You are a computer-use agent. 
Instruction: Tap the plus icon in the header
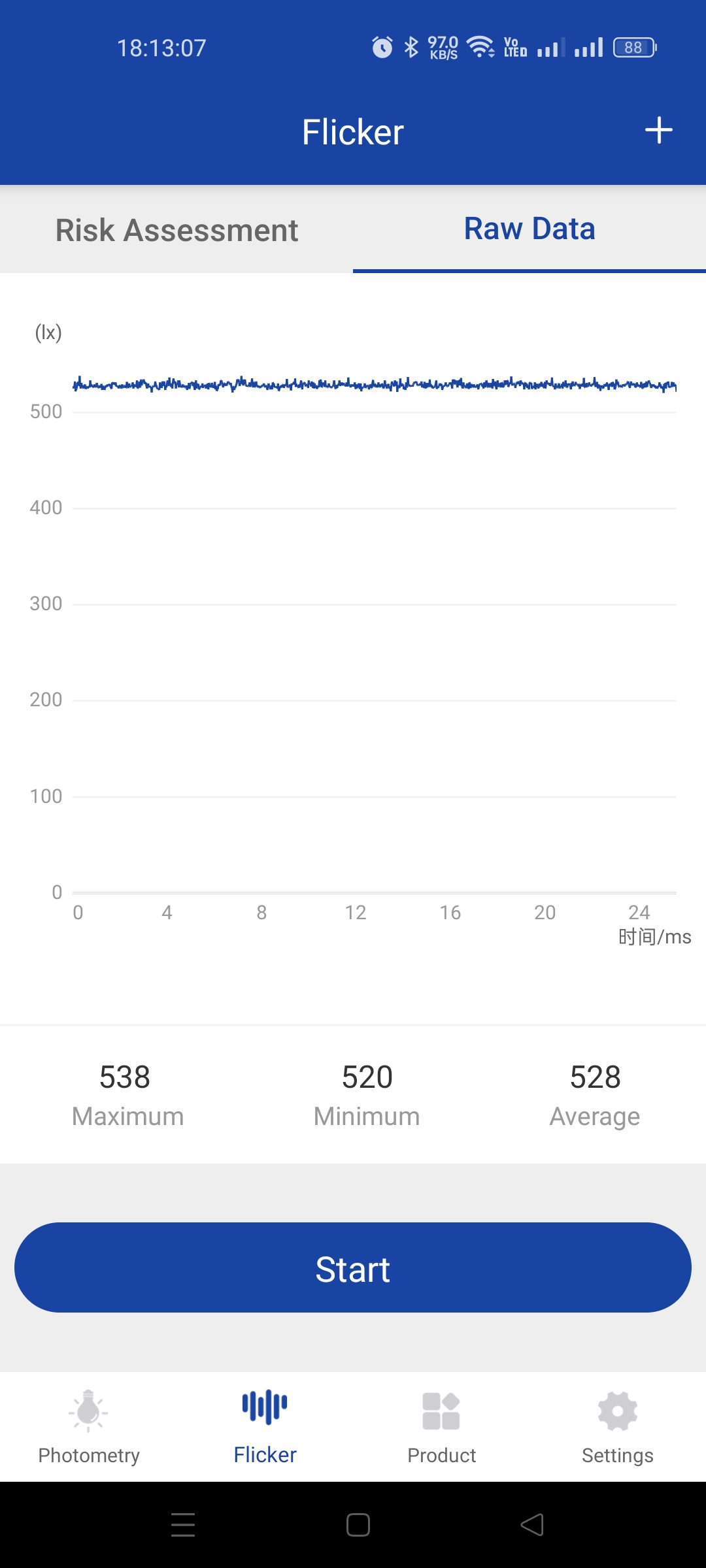658,131
